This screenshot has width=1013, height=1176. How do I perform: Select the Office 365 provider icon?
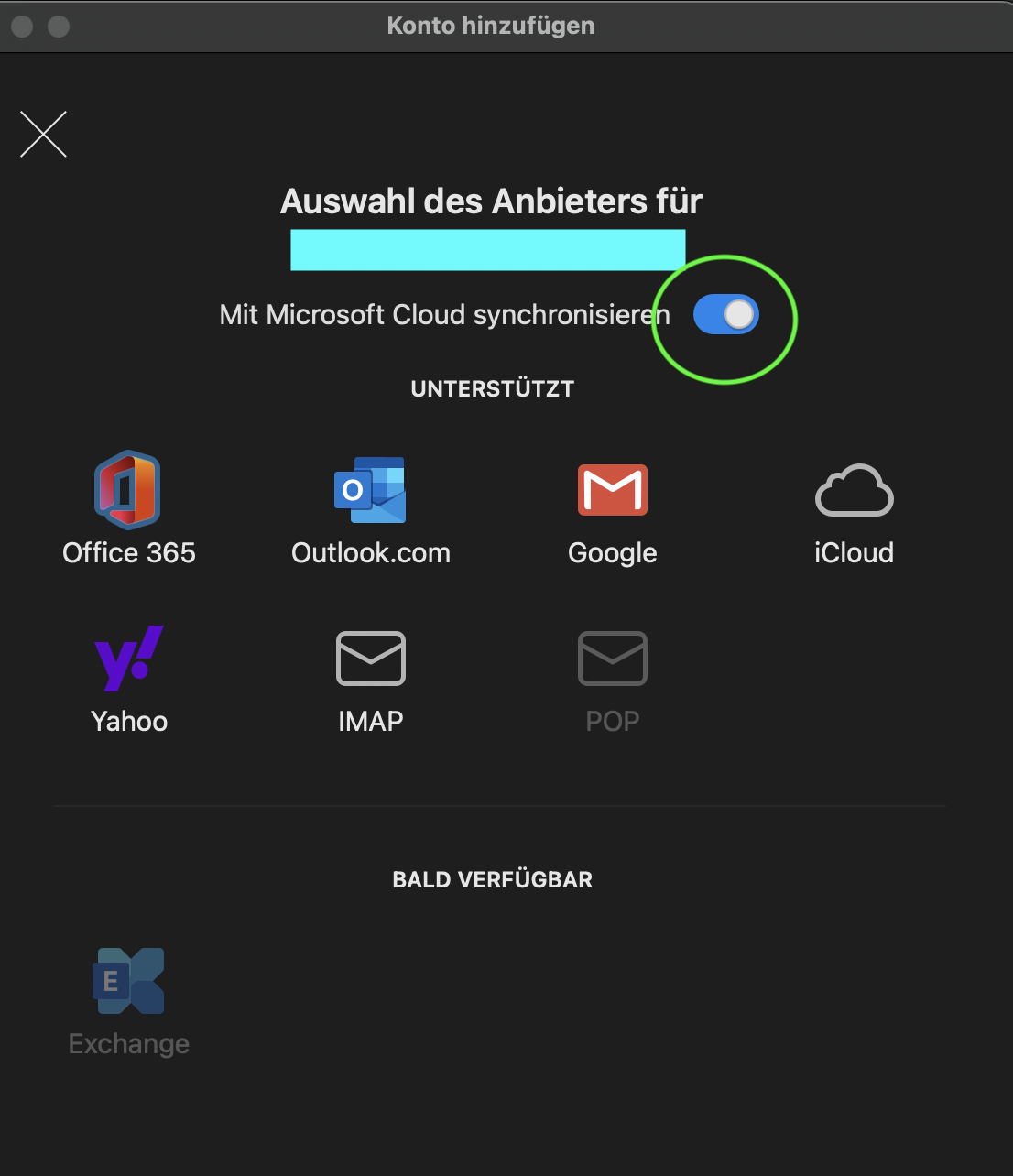point(128,490)
